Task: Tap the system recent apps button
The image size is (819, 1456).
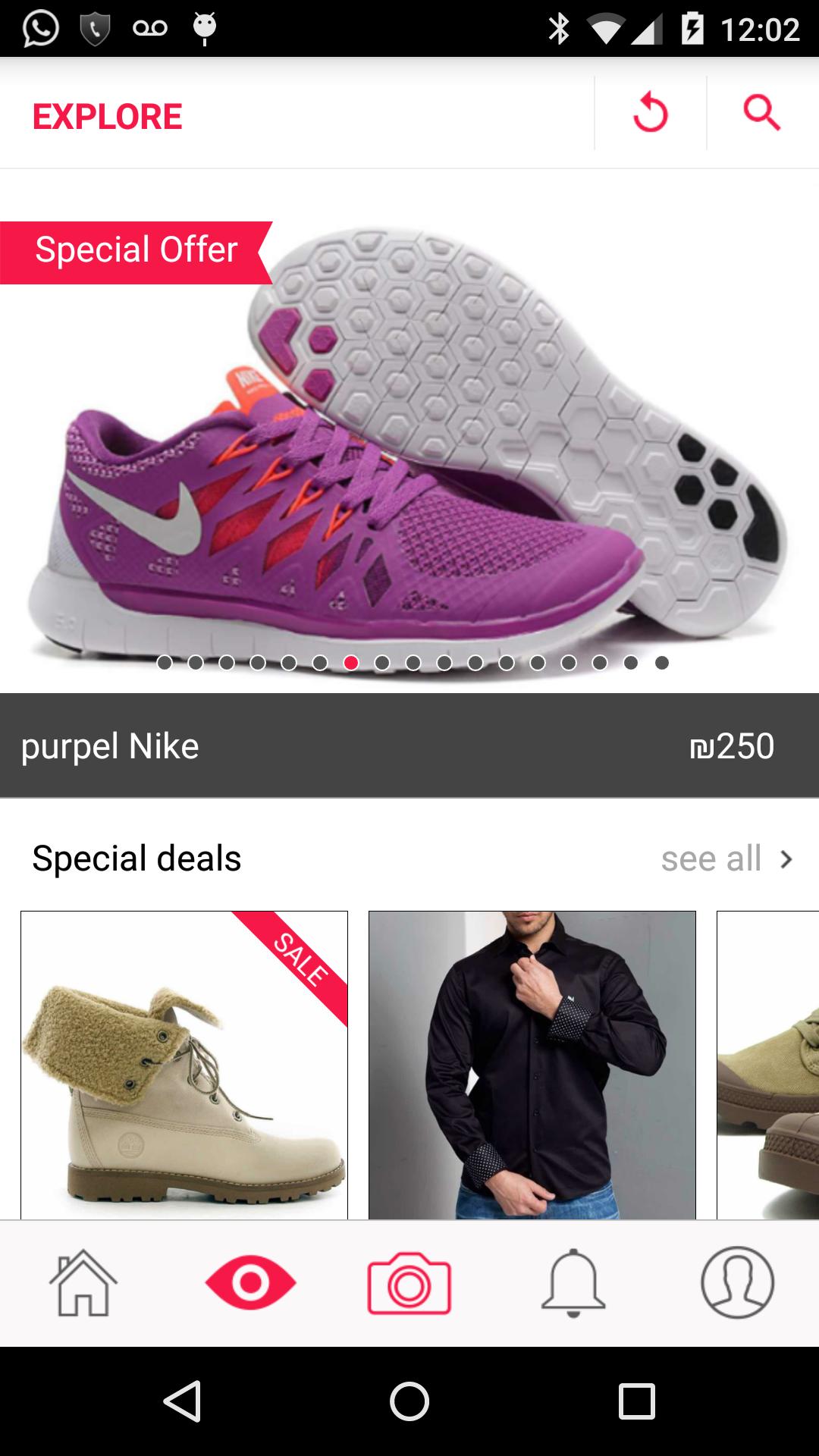Action: pos(636,1401)
